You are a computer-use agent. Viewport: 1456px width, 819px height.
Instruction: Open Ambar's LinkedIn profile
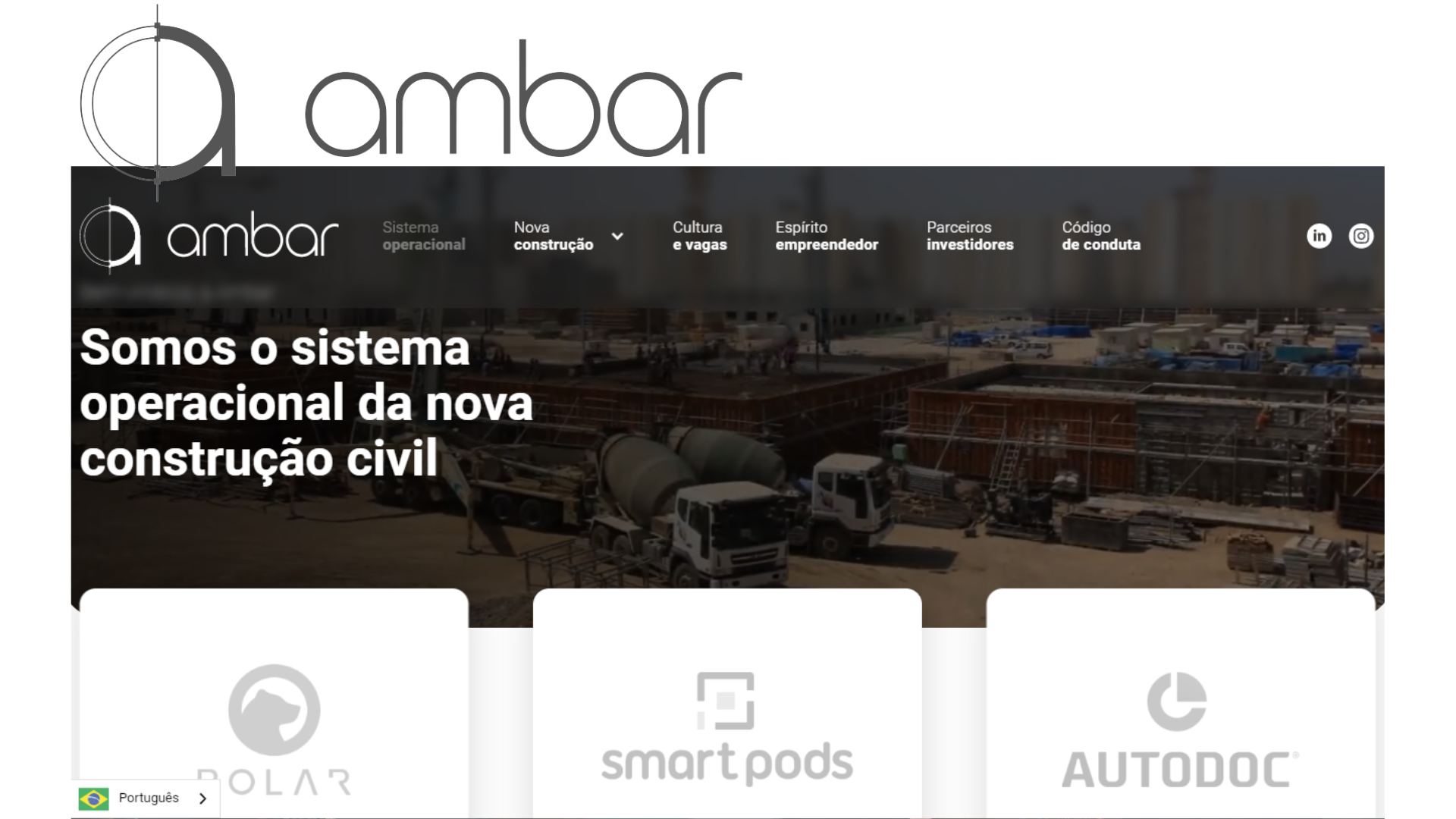pos(1319,236)
